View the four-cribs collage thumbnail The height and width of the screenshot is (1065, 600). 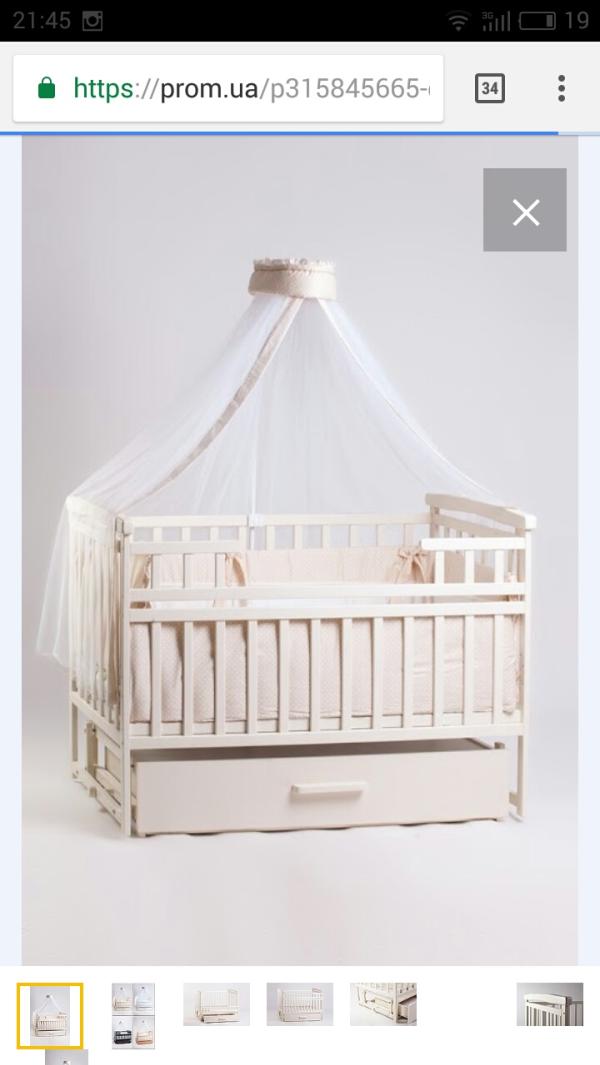coord(133,1015)
